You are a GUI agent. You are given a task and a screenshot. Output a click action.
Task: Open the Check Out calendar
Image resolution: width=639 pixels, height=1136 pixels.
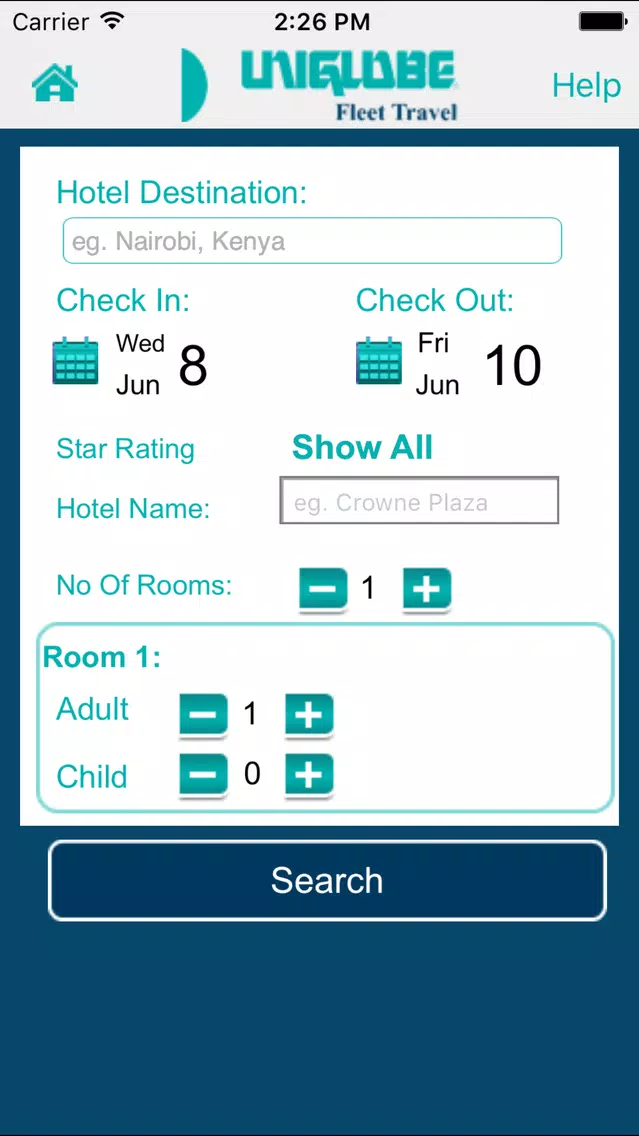378,360
